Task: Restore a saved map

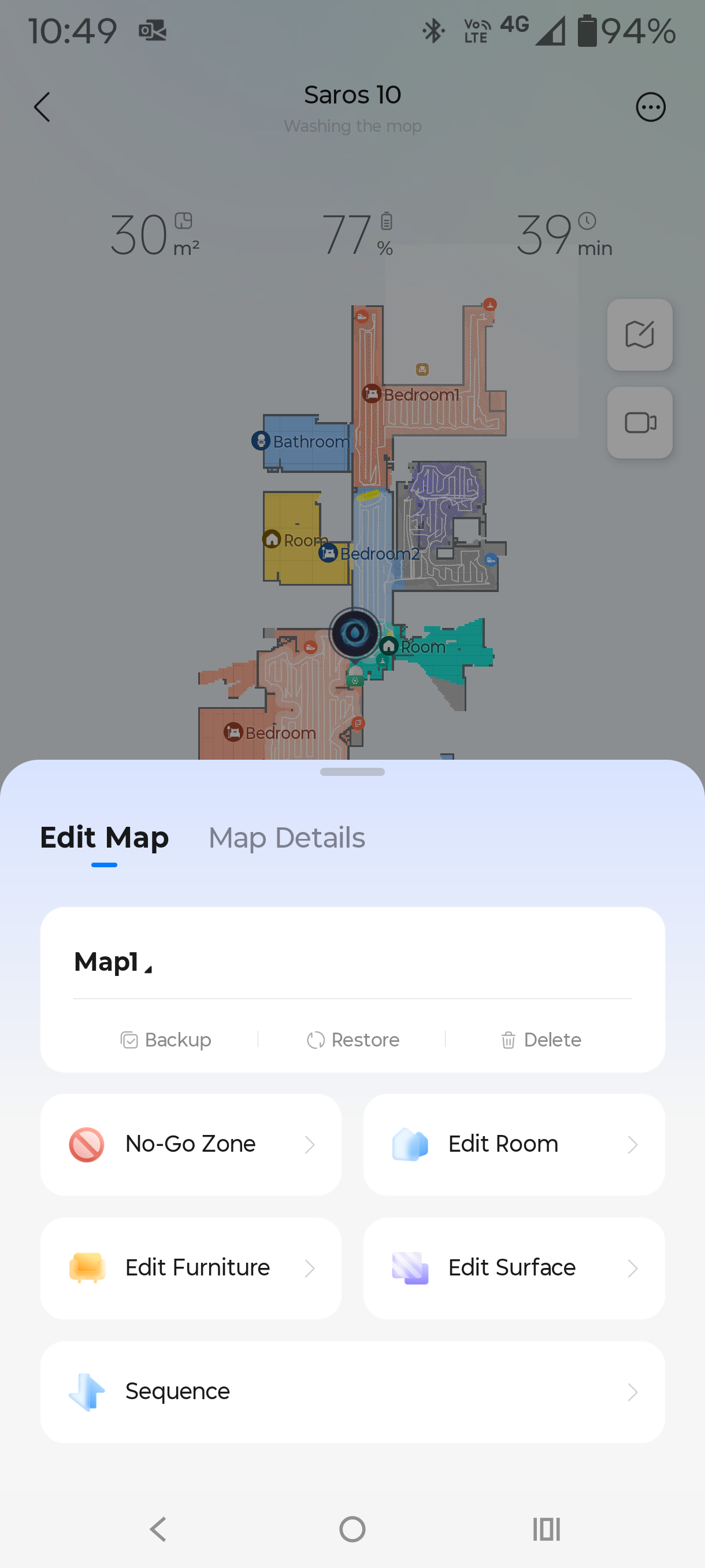Action: coord(353,1040)
